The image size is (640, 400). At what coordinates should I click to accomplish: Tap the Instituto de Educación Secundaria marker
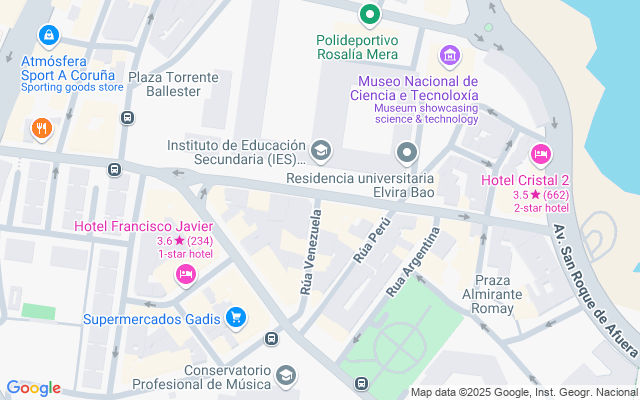click(x=321, y=151)
